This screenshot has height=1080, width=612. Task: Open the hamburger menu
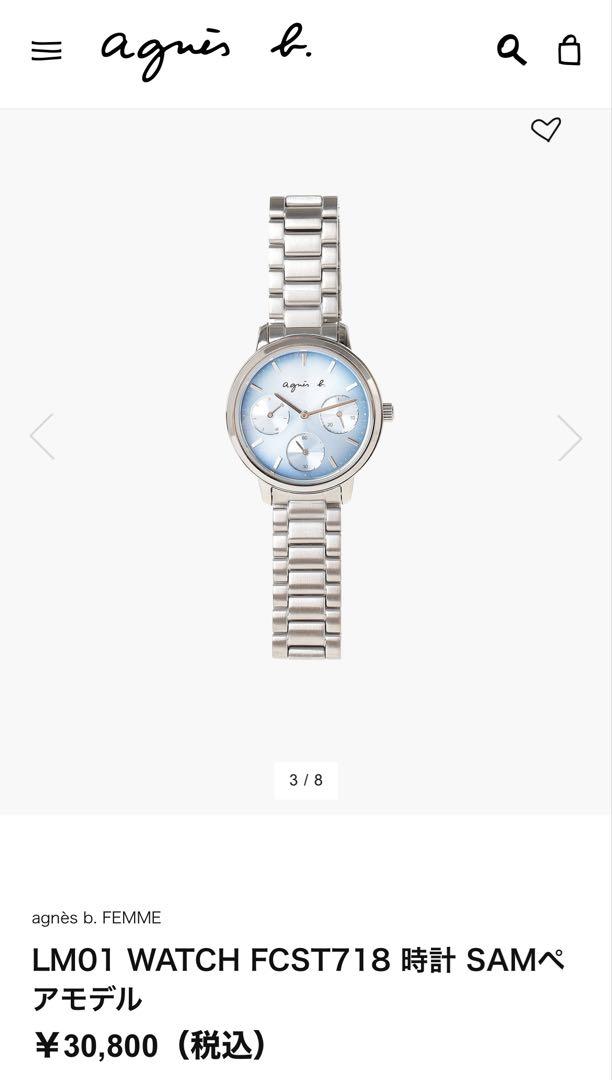pyautogui.click(x=46, y=51)
